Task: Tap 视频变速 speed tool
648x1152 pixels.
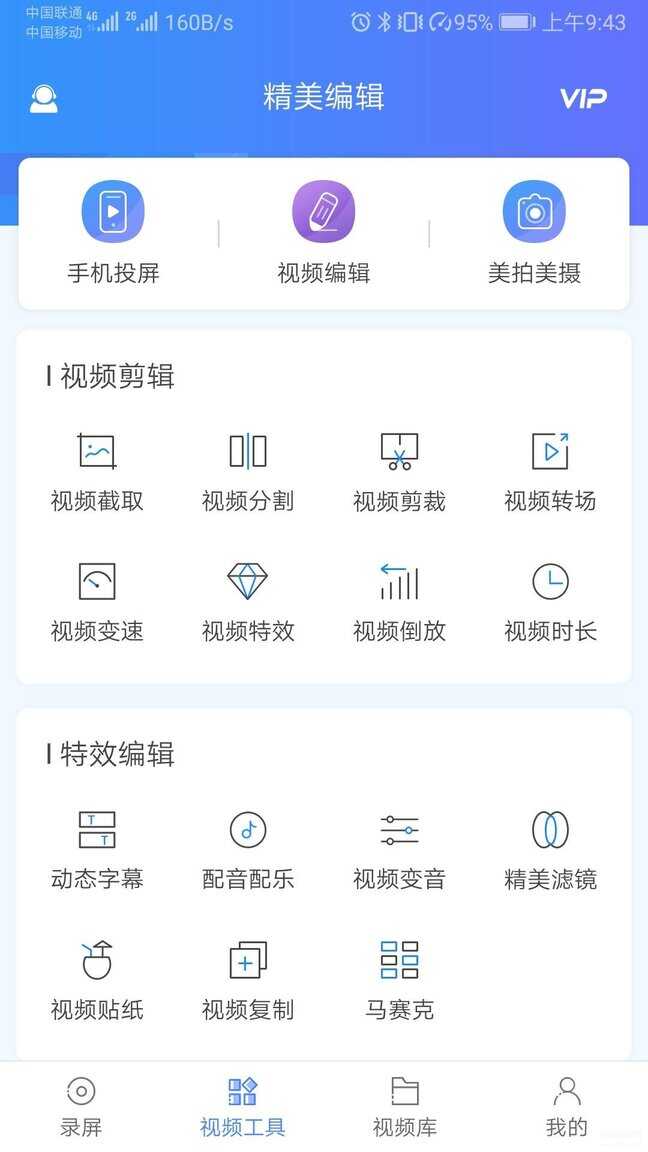Action: (x=97, y=602)
